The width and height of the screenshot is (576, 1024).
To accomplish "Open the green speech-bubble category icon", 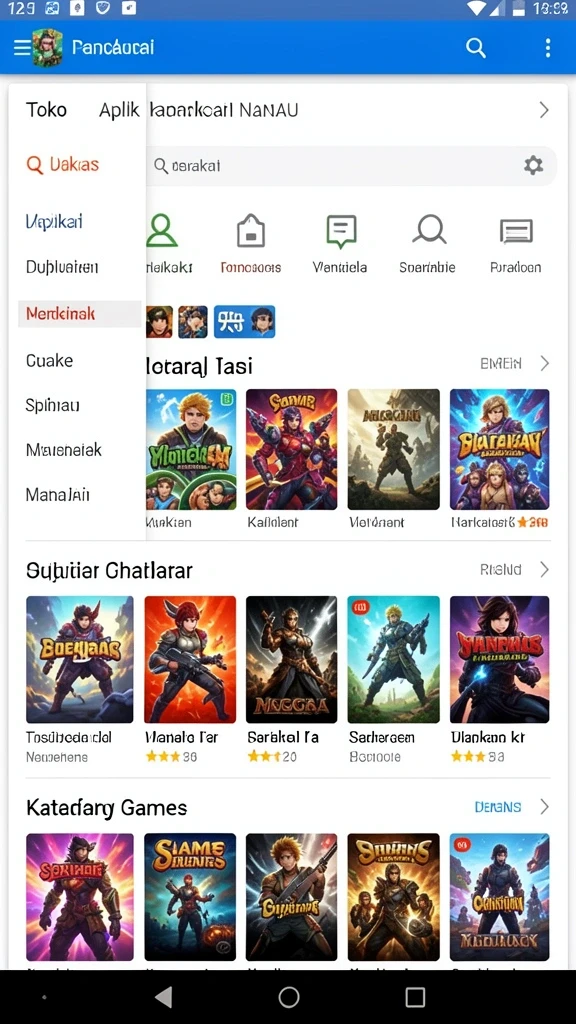I will [341, 232].
